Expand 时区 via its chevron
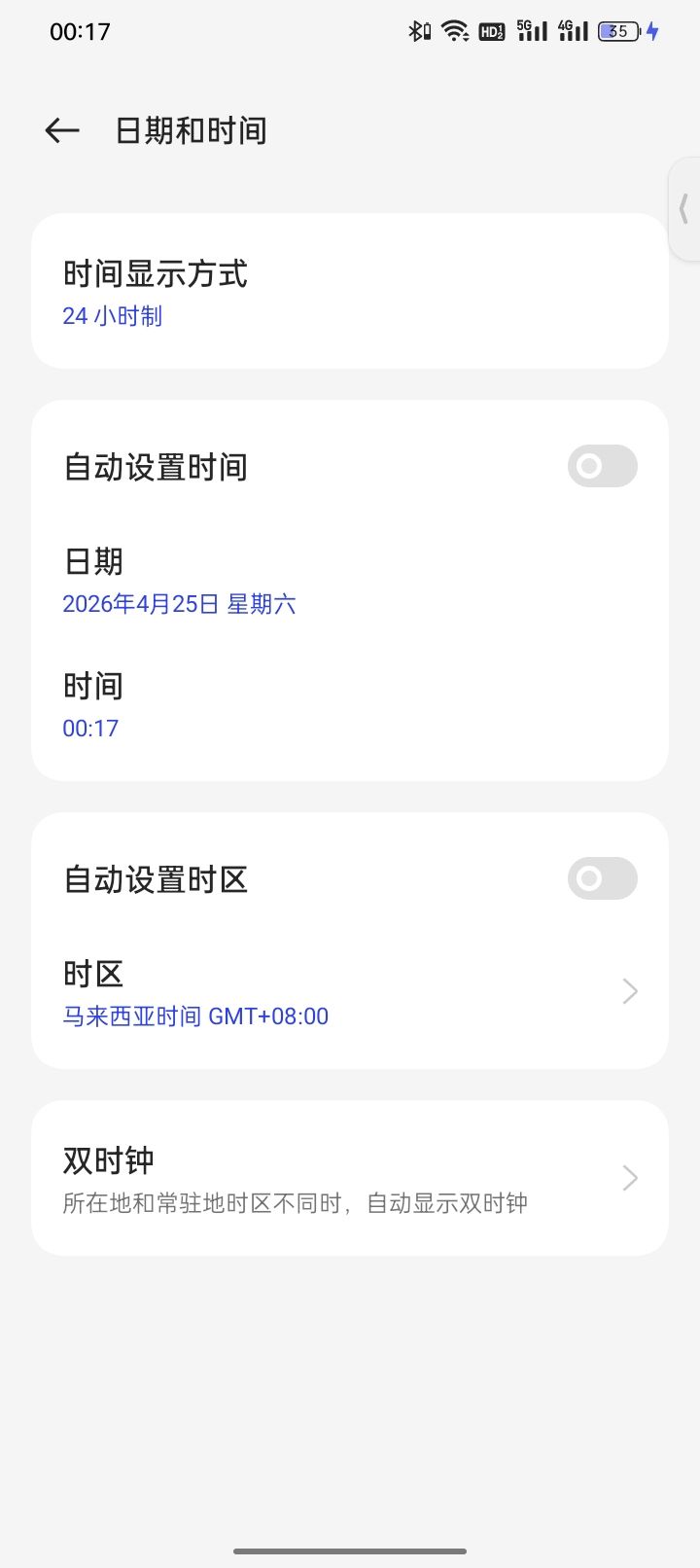 (x=629, y=991)
